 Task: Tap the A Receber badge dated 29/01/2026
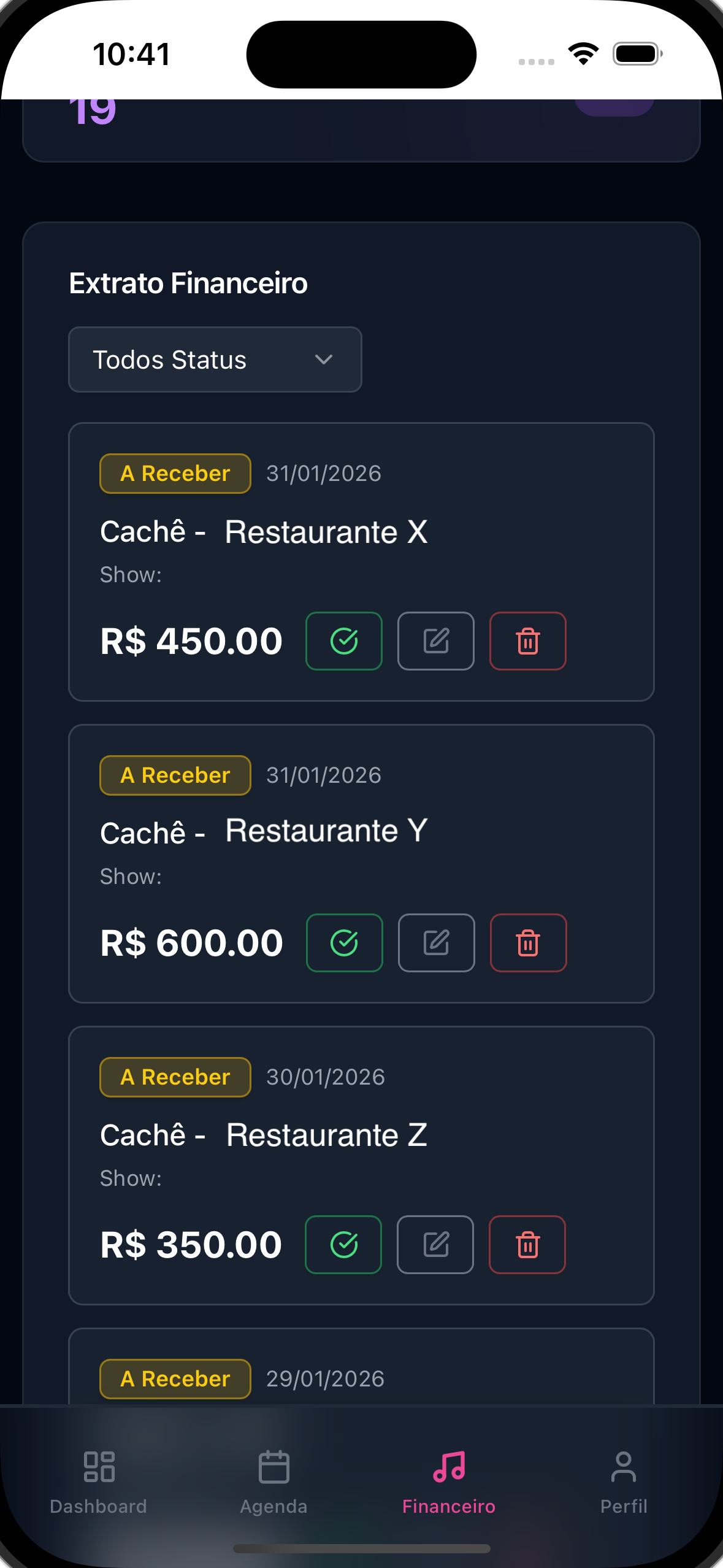coord(174,1378)
